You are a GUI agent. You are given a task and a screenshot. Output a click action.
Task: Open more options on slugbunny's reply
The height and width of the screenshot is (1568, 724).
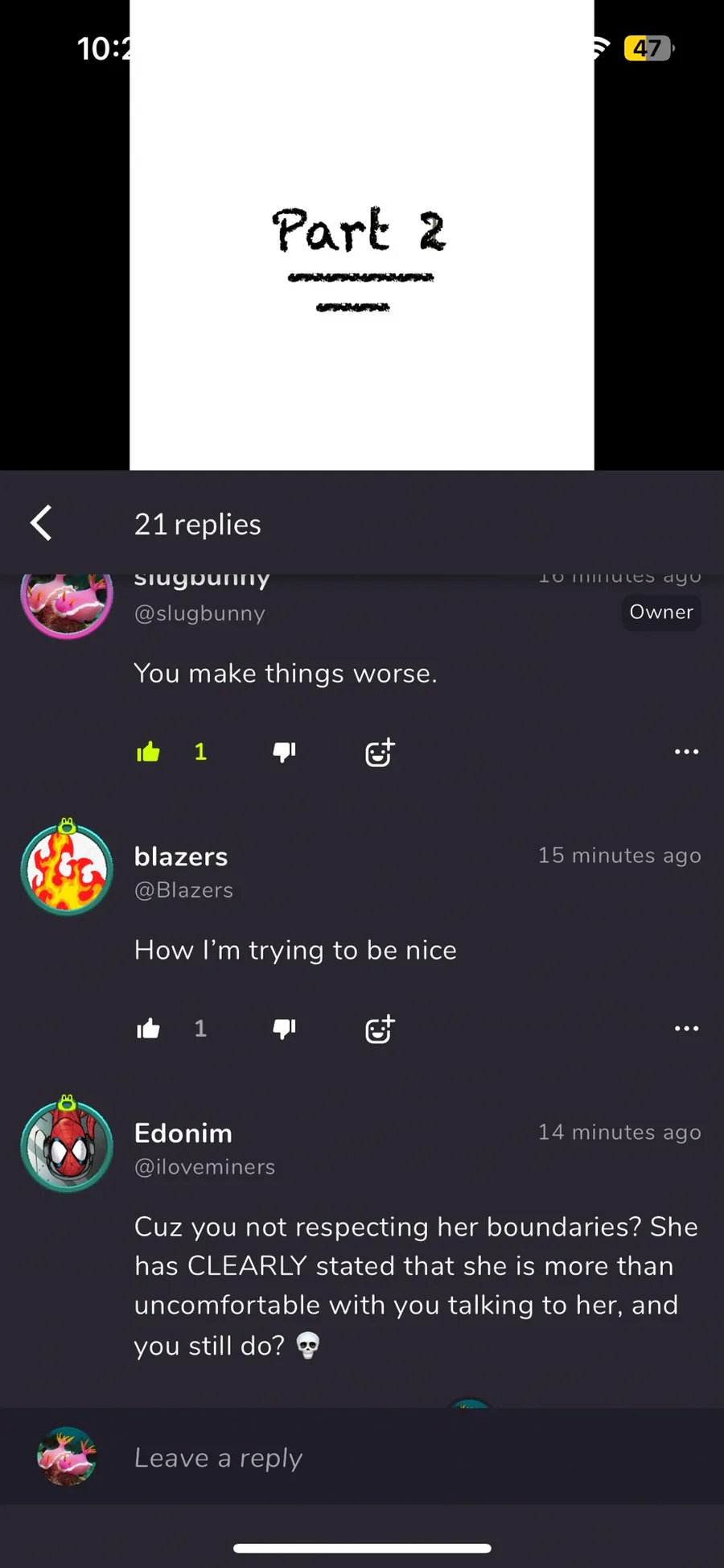686,752
